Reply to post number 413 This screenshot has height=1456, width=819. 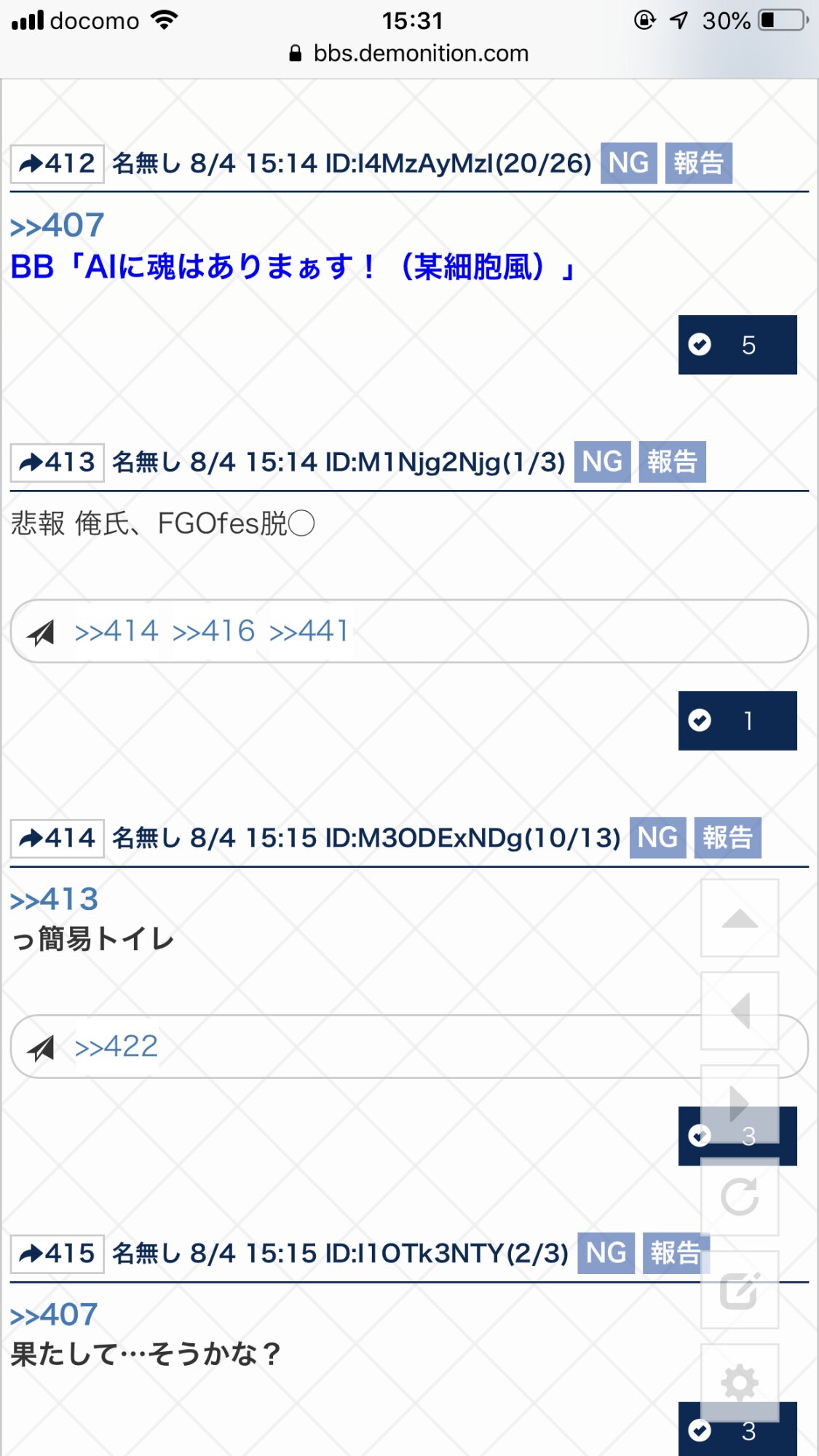pyautogui.click(x=57, y=462)
